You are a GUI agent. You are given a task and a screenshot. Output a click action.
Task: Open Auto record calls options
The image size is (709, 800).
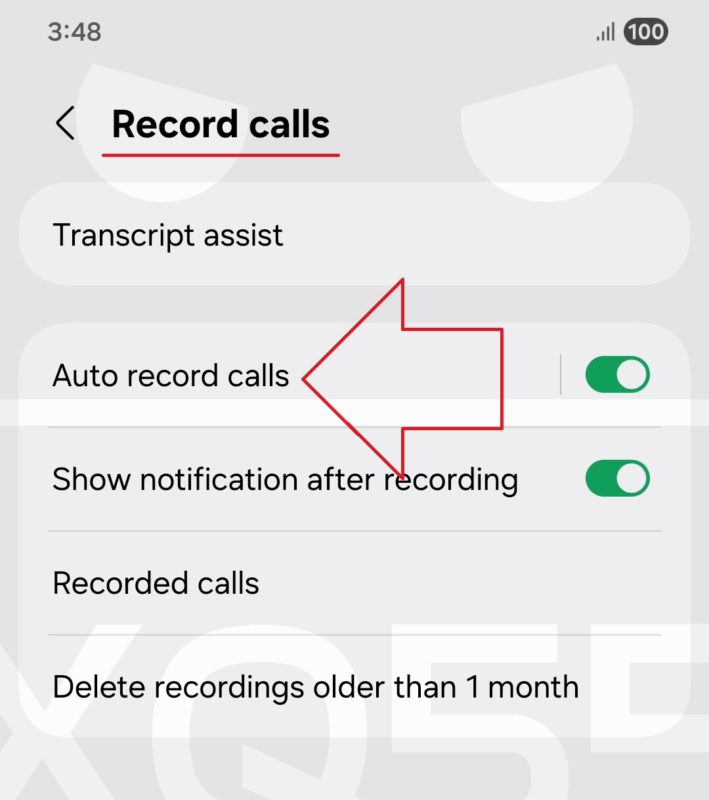171,376
